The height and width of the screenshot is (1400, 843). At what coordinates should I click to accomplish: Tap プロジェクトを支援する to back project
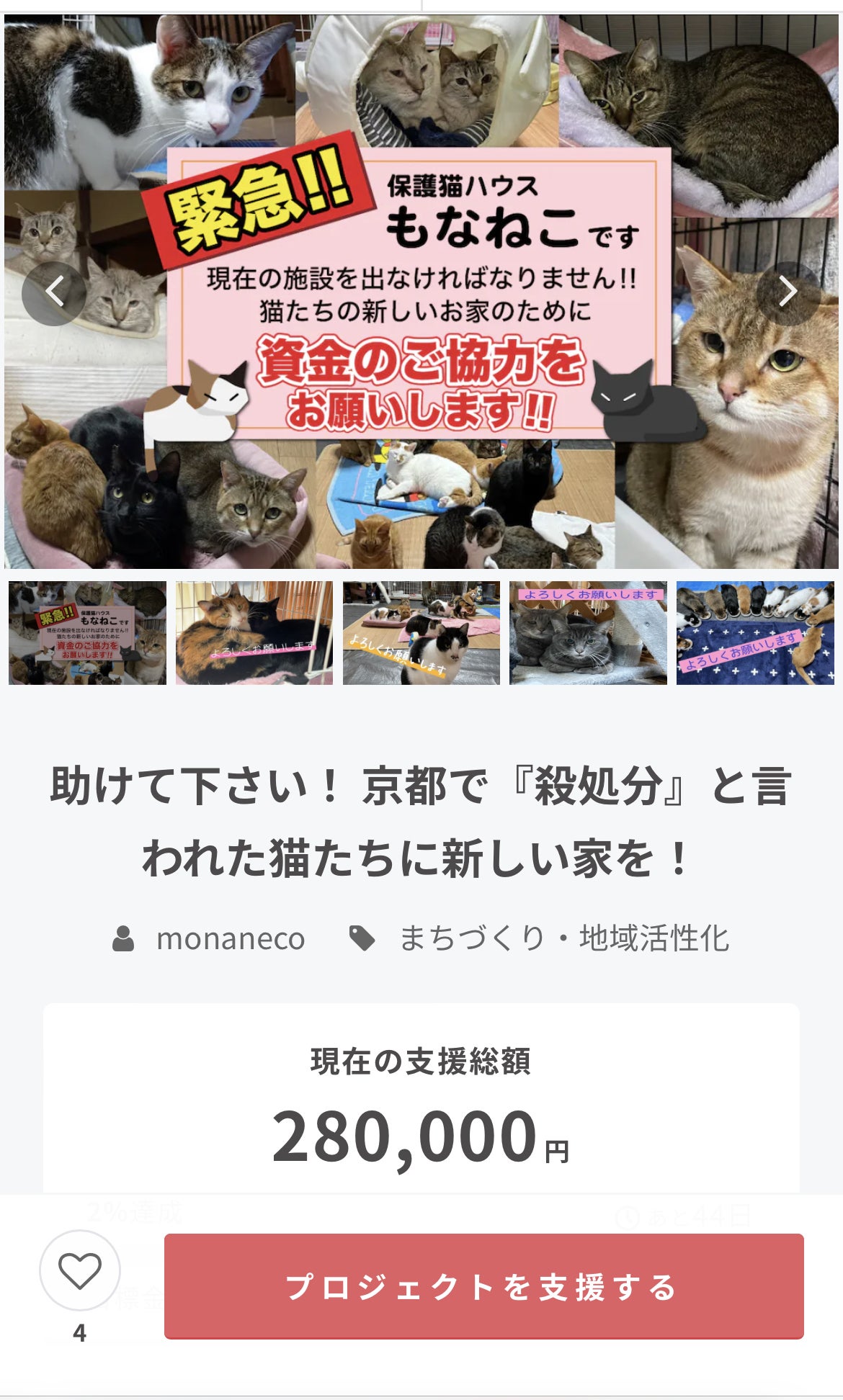483,1286
